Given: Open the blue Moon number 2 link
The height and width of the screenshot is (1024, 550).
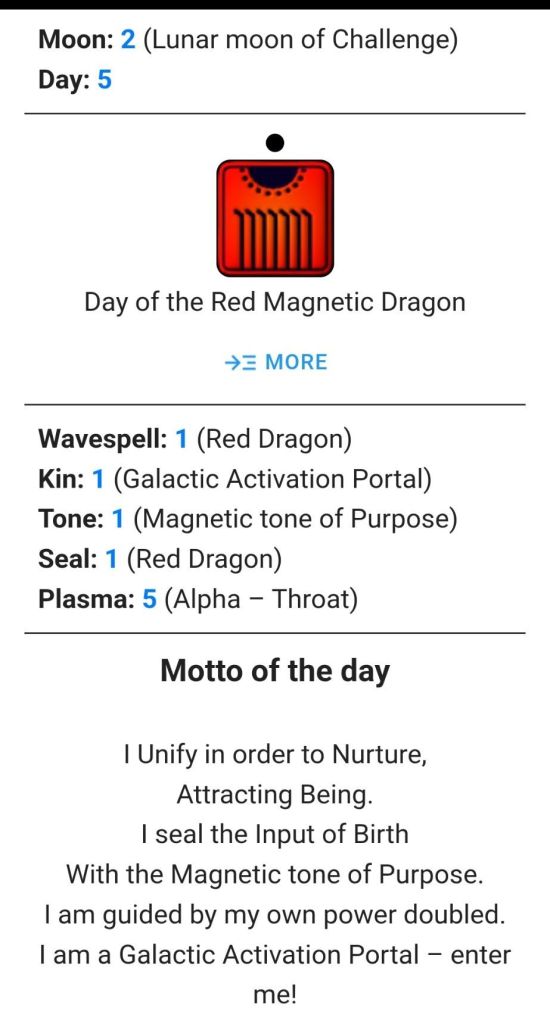Looking at the screenshot, I should tap(129, 40).
